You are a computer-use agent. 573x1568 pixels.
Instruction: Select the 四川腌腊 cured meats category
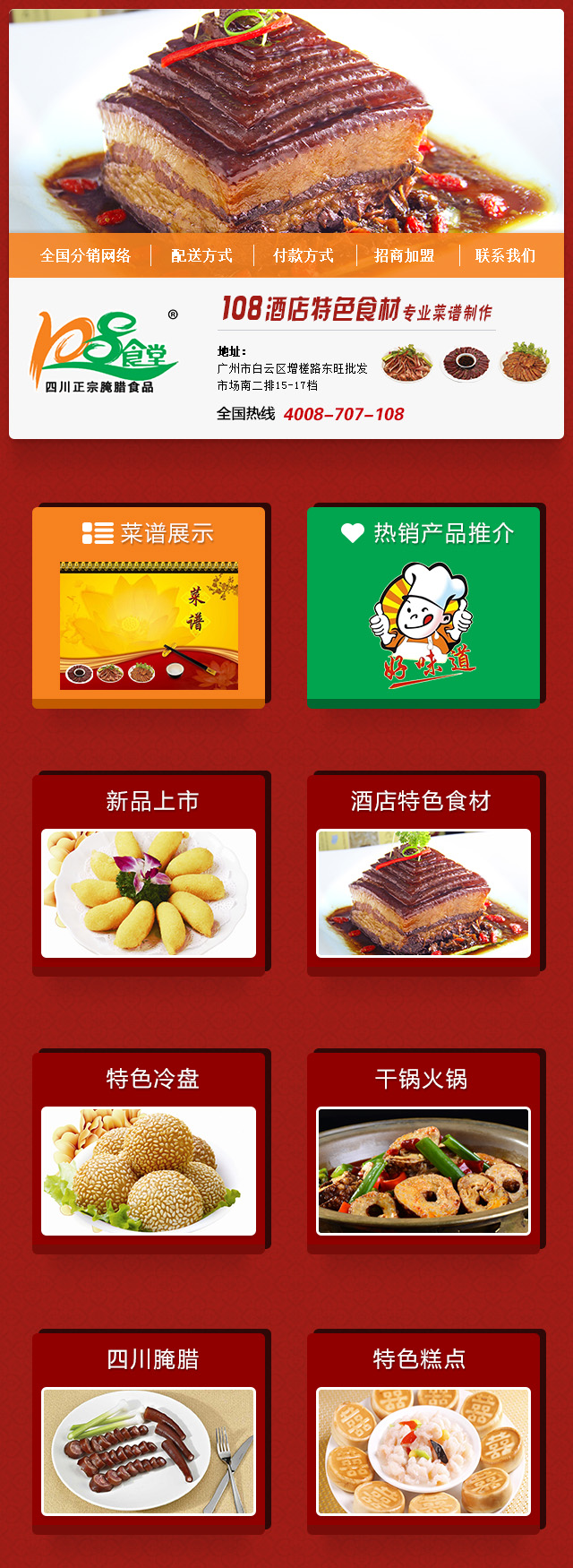pyautogui.click(x=149, y=1432)
